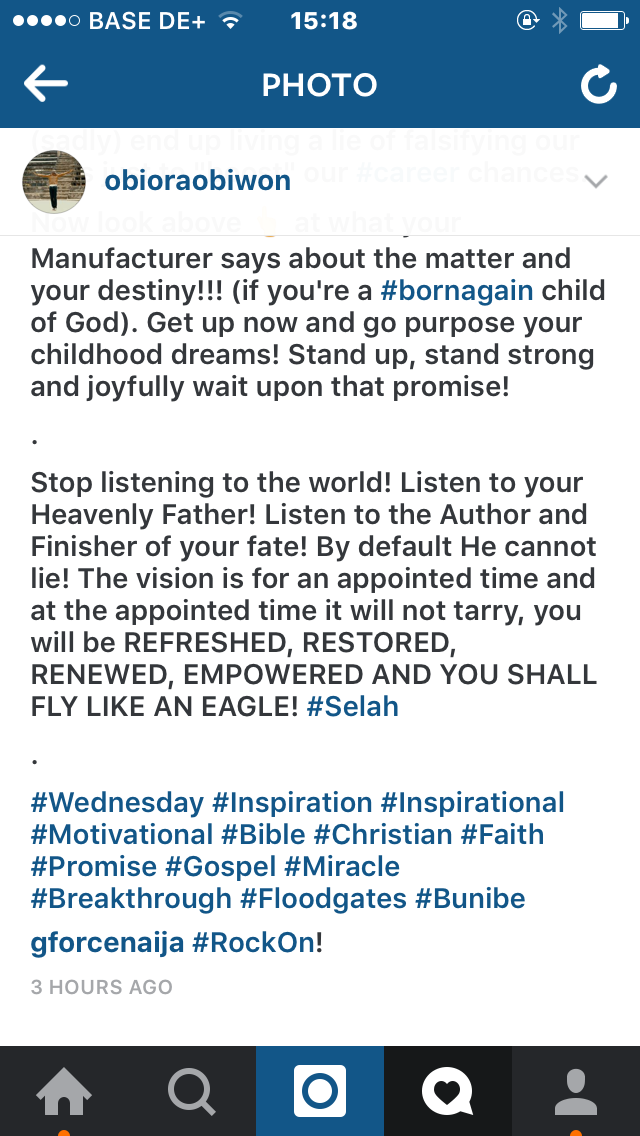The height and width of the screenshot is (1136, 640).
Task: Open the #Selah hashtag
Action: click(x=353, y=706)
